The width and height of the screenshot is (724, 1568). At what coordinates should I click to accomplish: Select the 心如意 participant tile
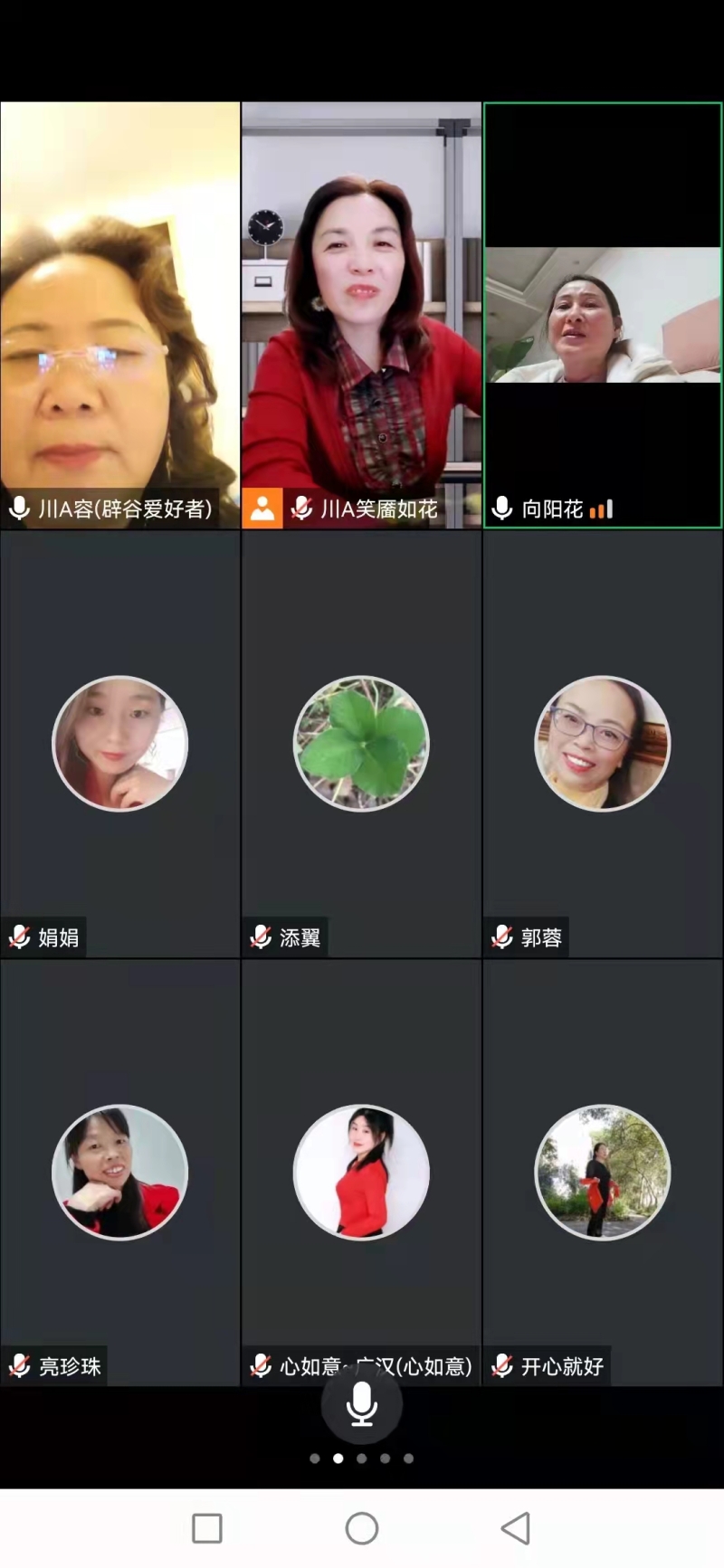[x=361, y=1172]
